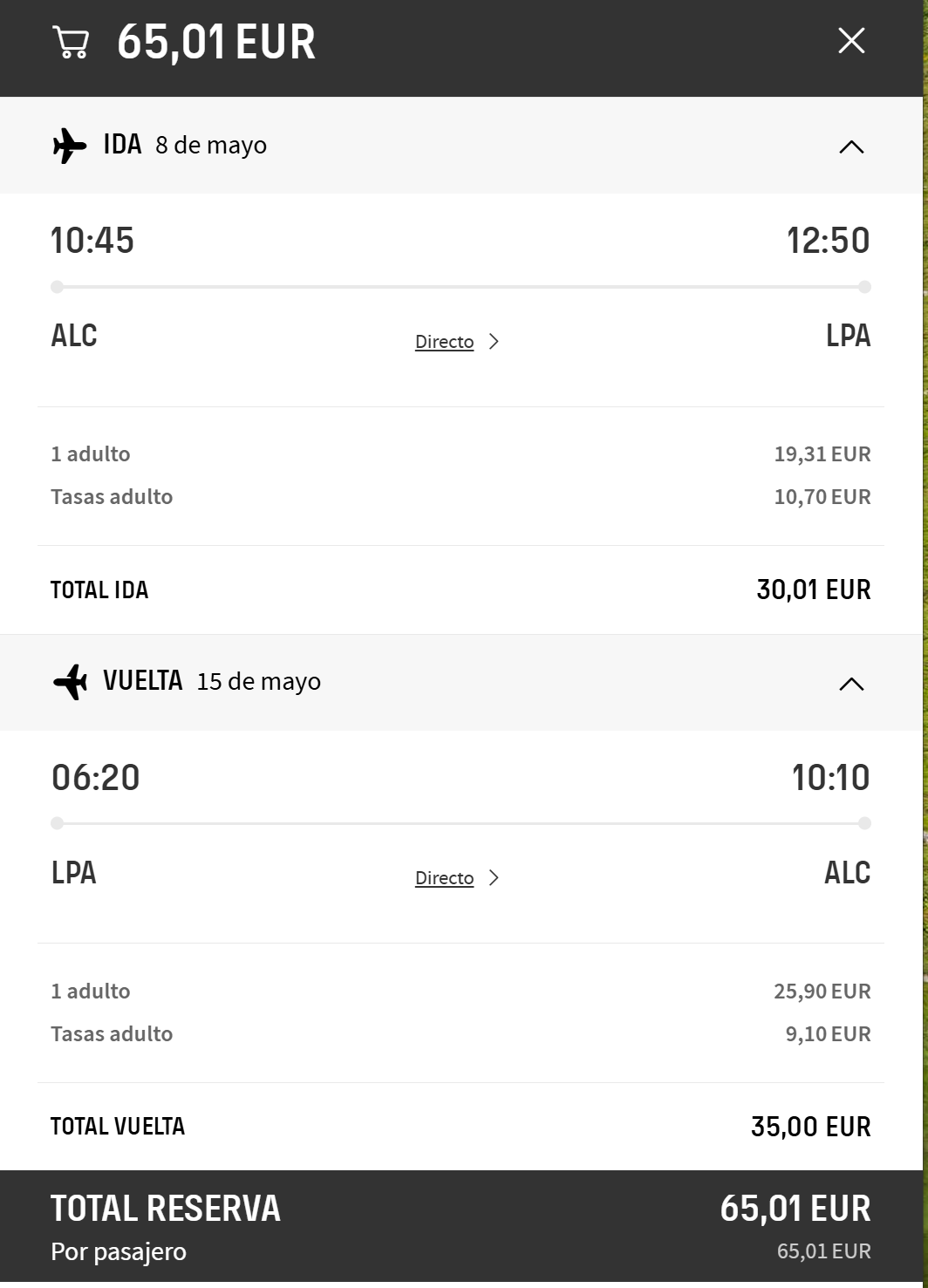Select the departing flight airplane icon
Viewport: 928px width, 1288px height.
[x=70, y=144]
